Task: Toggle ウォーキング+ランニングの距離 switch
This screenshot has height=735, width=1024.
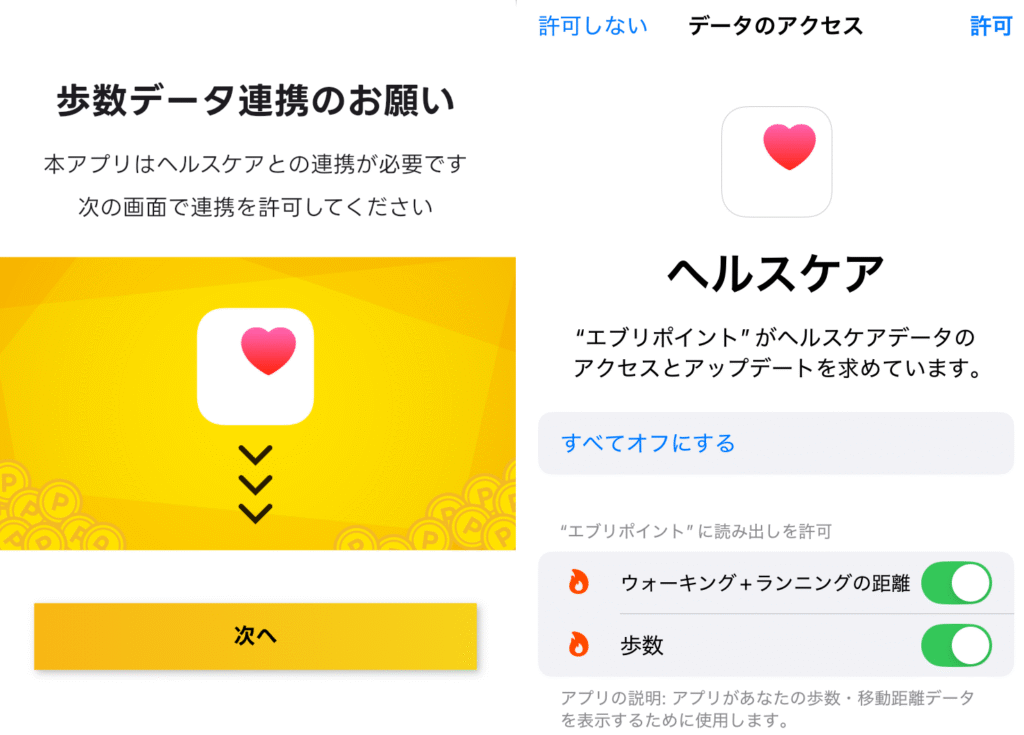Action: tap(955, 583)
